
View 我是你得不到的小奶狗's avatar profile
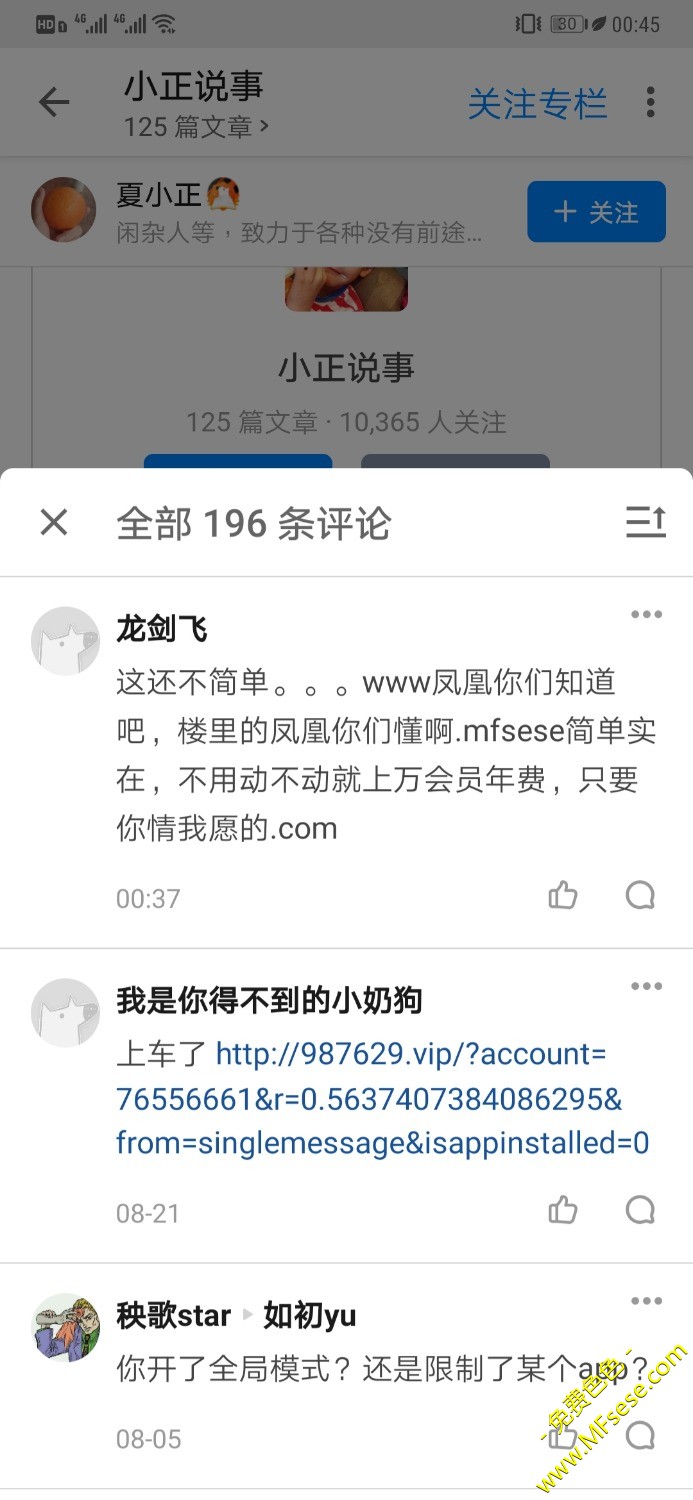coord(66,1013)
